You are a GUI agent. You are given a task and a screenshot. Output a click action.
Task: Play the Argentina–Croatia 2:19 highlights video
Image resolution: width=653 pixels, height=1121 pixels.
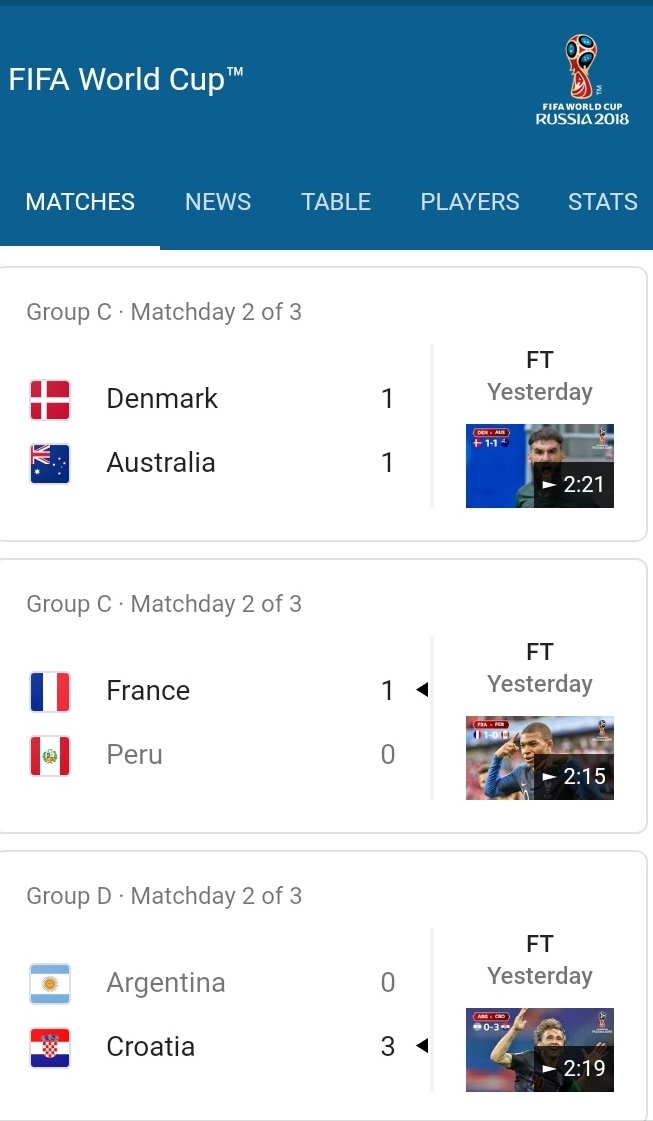click(x=540, y=1050)
